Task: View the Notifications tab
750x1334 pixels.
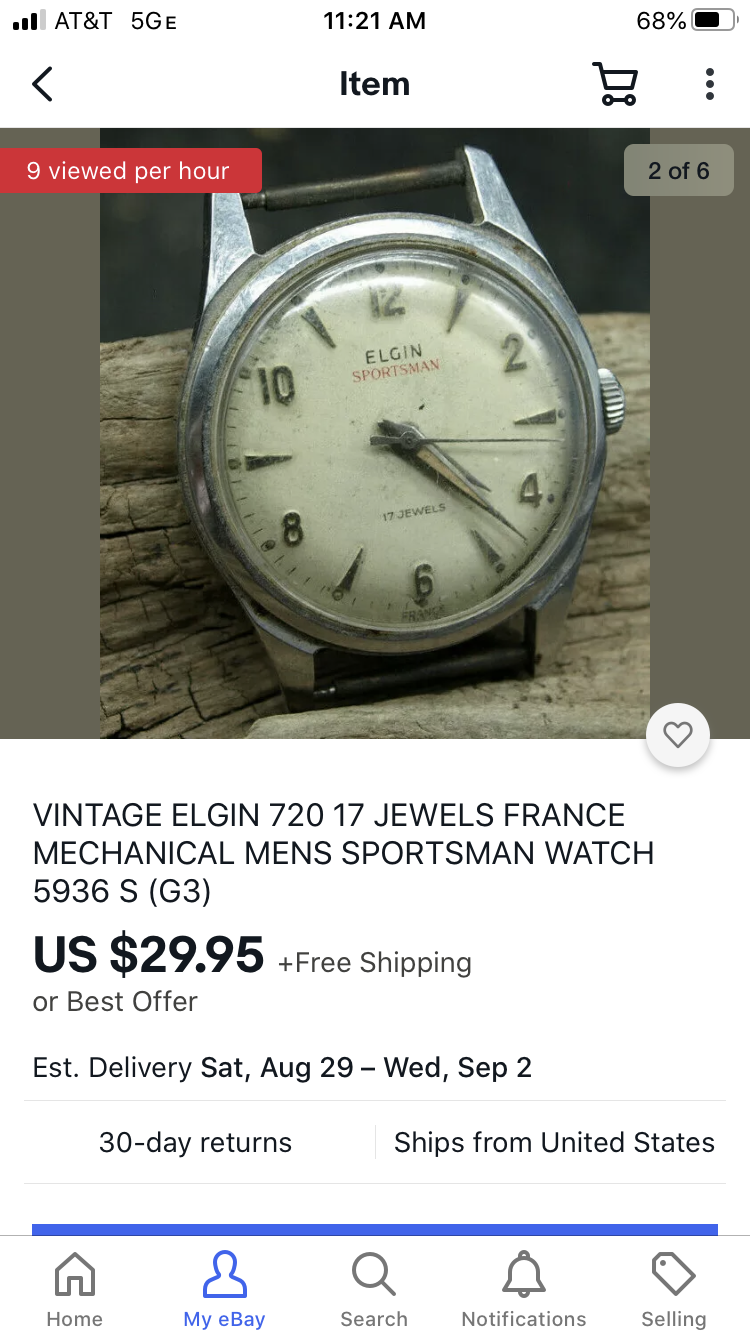Action: [x=524, y=1290]
